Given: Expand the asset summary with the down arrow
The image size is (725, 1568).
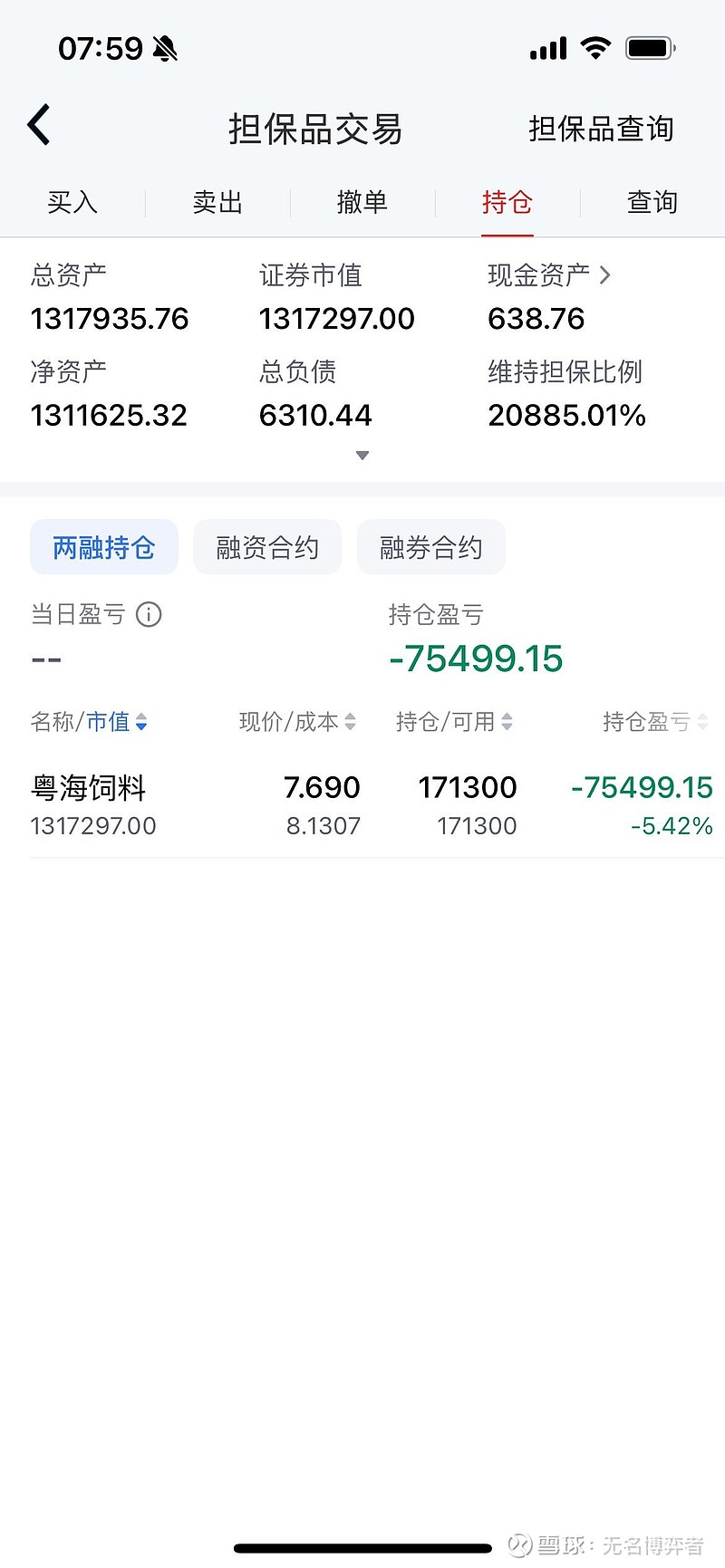Looking at the screenshot, I should pyautogui.click(x=362, y=456).
